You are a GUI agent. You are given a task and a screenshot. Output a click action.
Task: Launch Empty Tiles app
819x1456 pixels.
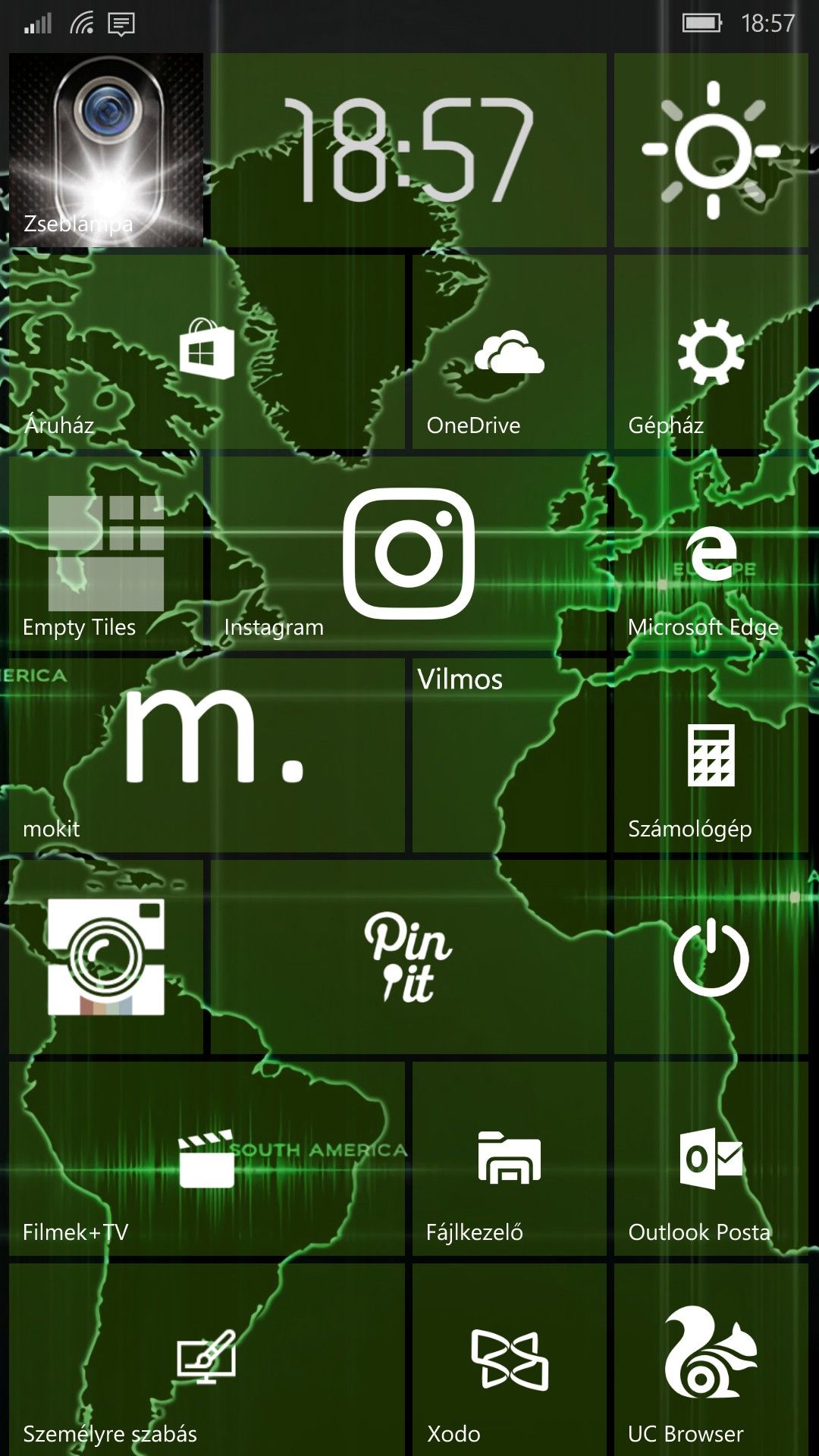coord(106,554)
